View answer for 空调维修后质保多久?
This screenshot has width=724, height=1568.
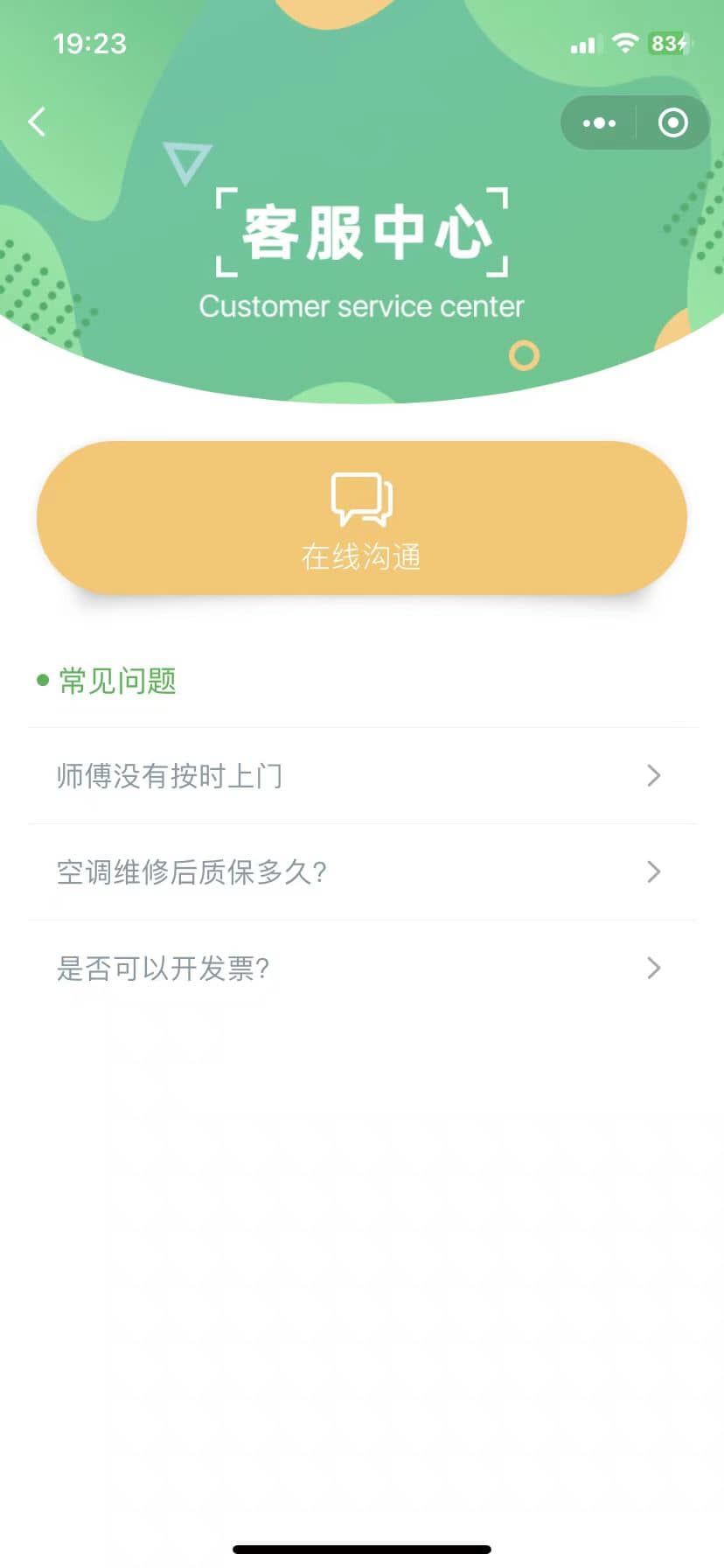tap(361, 872)
